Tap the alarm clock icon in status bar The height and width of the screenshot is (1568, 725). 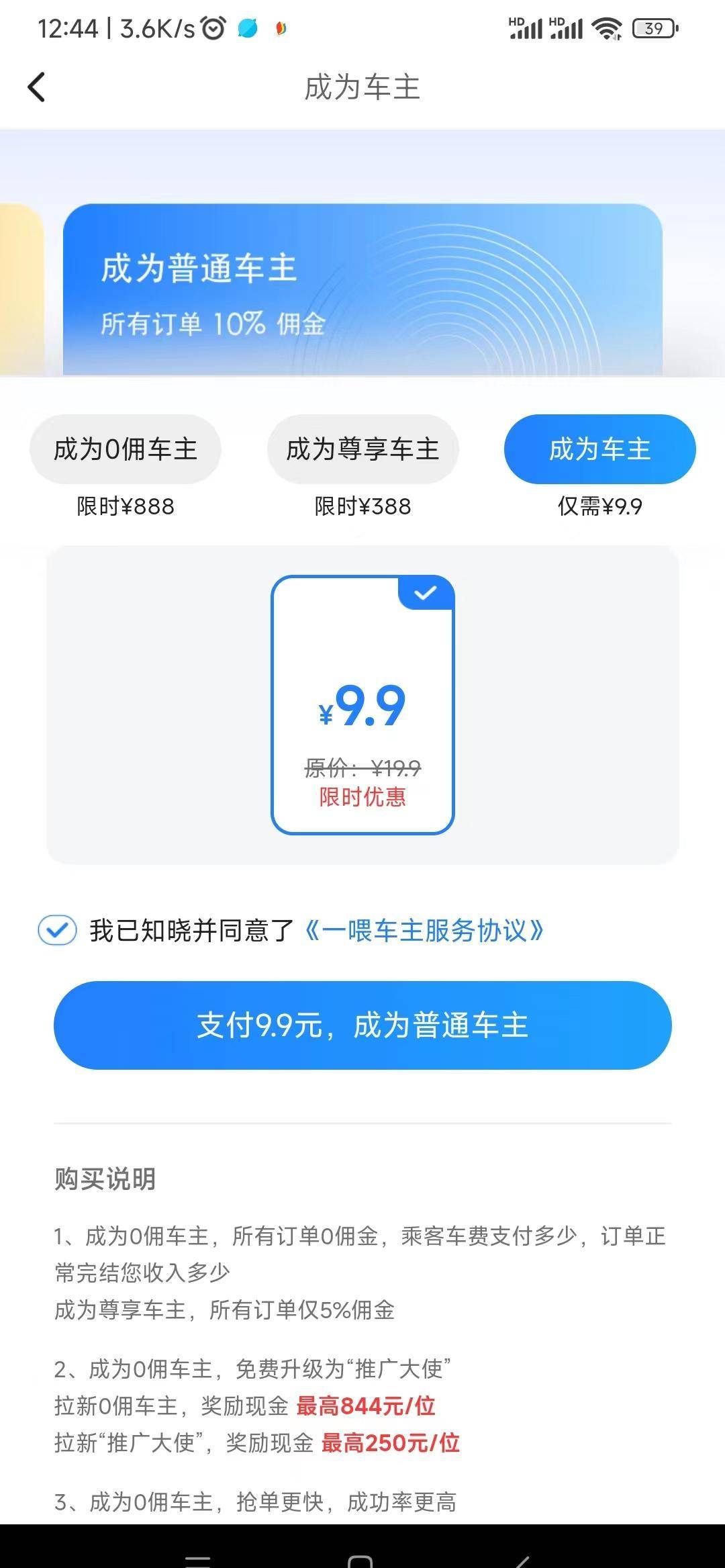214,27
